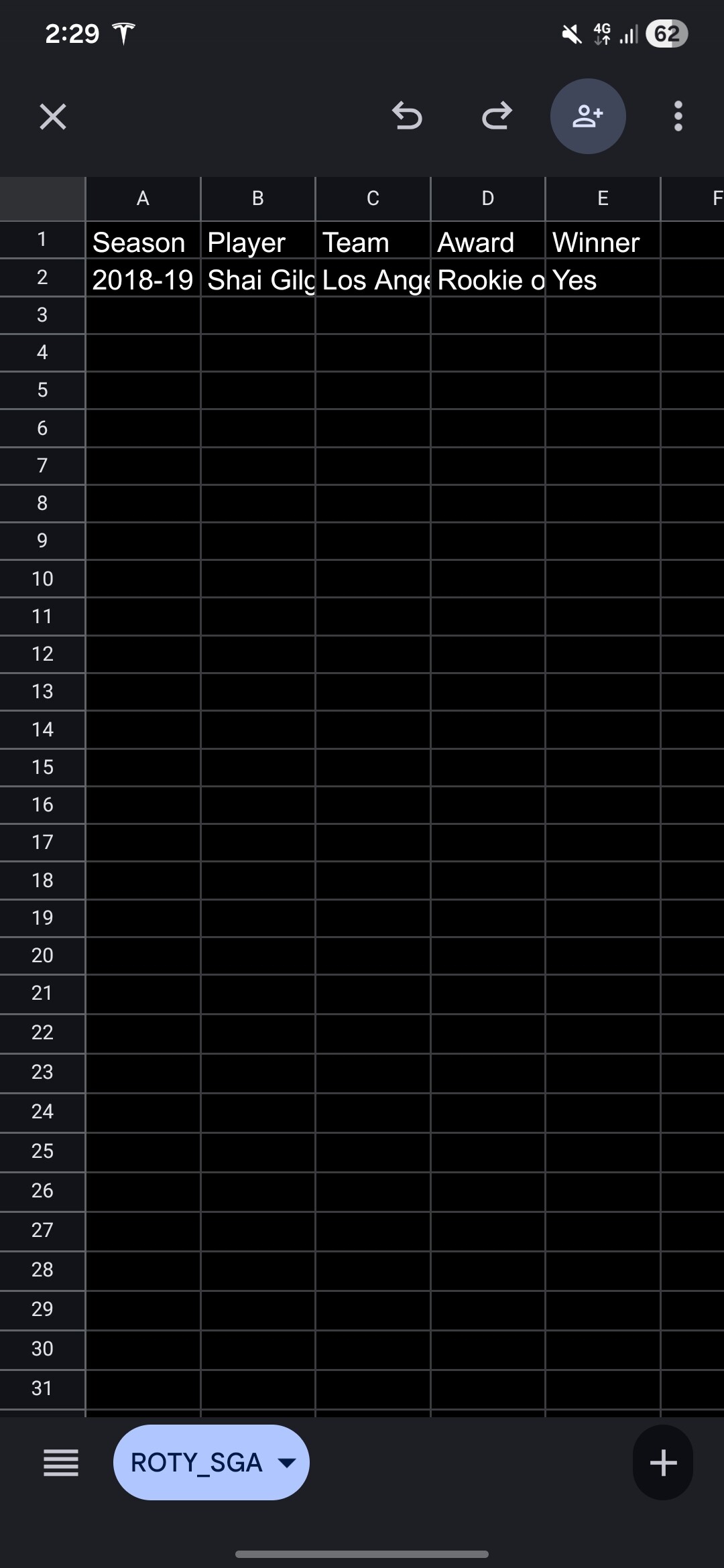The height and width of the screenshot is (1568, 724).
Task: Open the all-sheets list icon
Action: [61, 1462]
